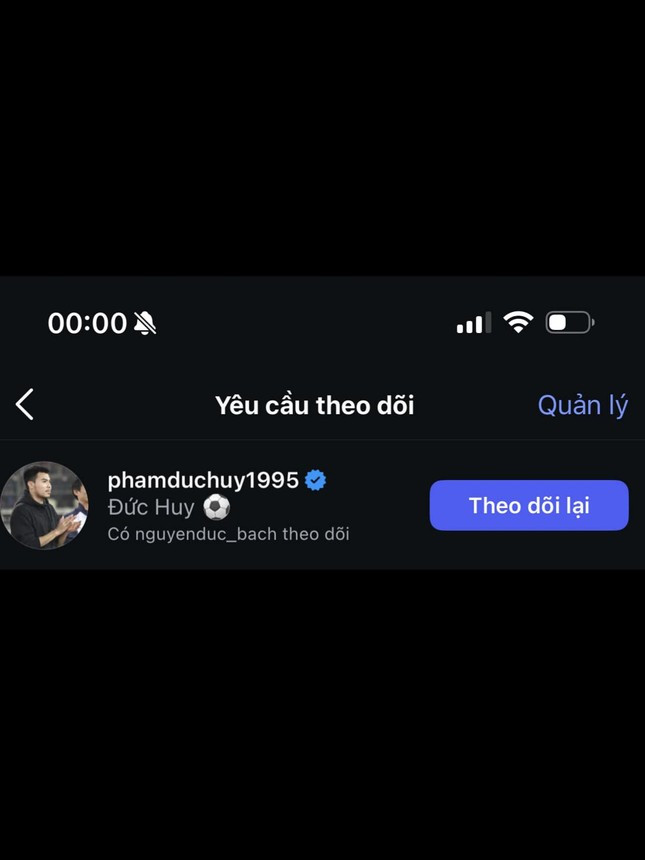Open phamduchuy1995's profile picture
The height and width of the screenshot is (860, 645).
click(44, 506)
